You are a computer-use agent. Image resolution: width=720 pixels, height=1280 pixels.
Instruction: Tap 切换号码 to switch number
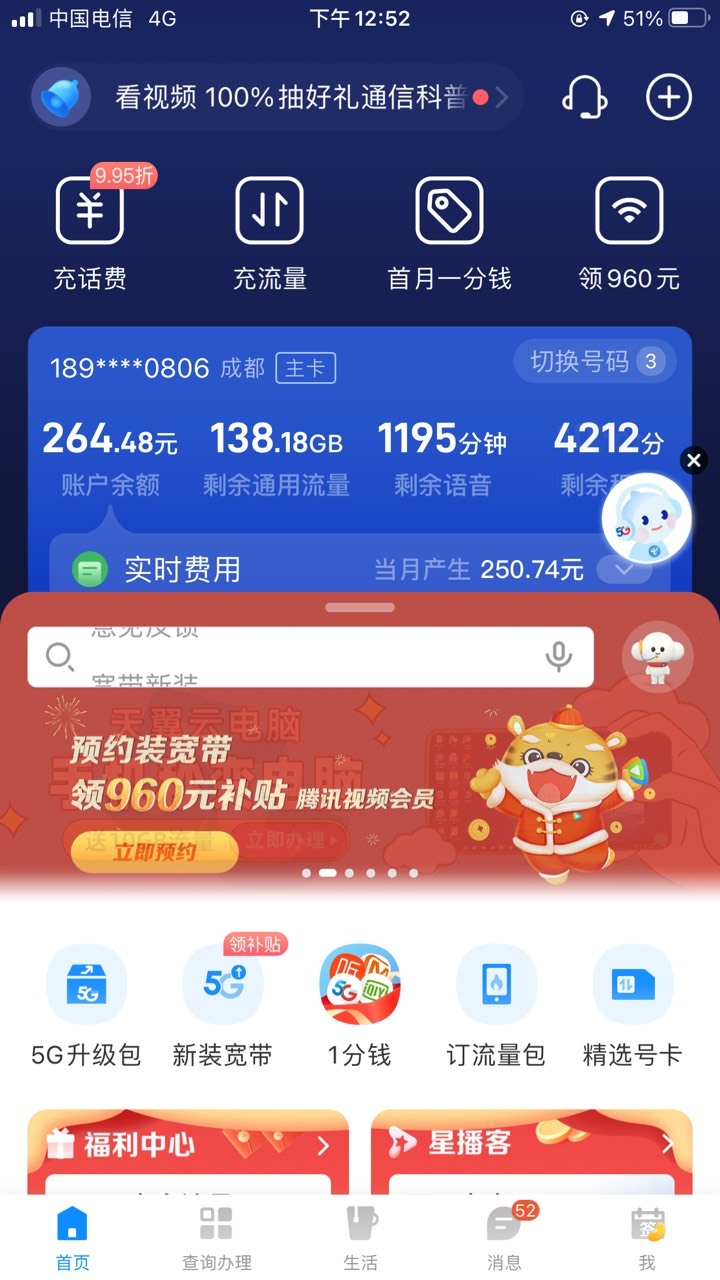[596, 361]
